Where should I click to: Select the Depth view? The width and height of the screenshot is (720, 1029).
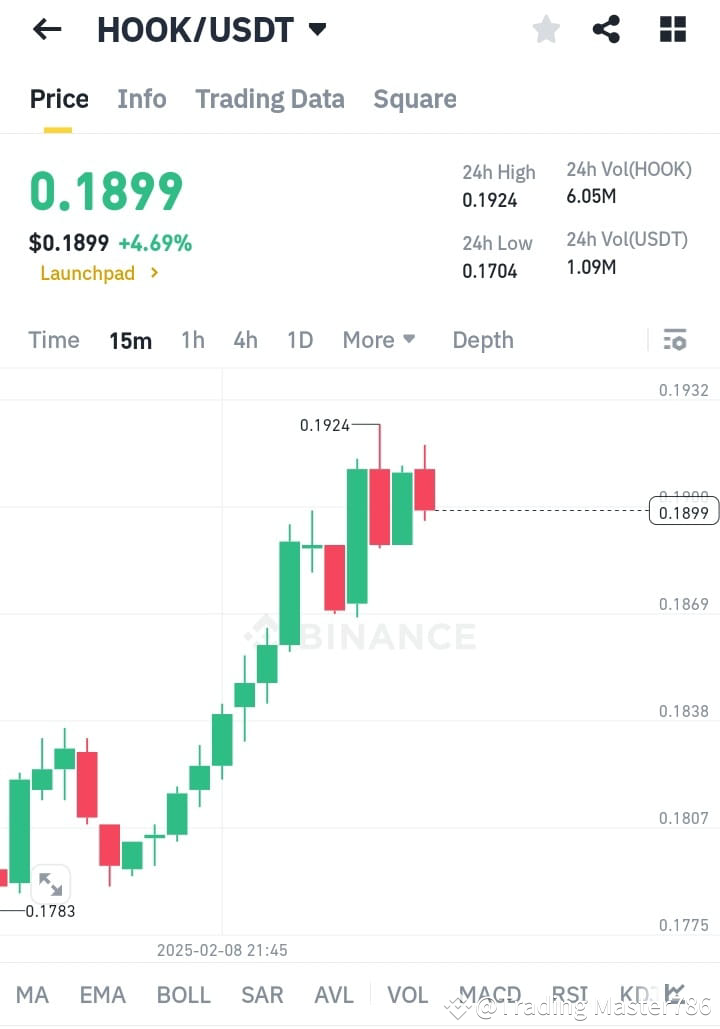(x=483, y=340)
